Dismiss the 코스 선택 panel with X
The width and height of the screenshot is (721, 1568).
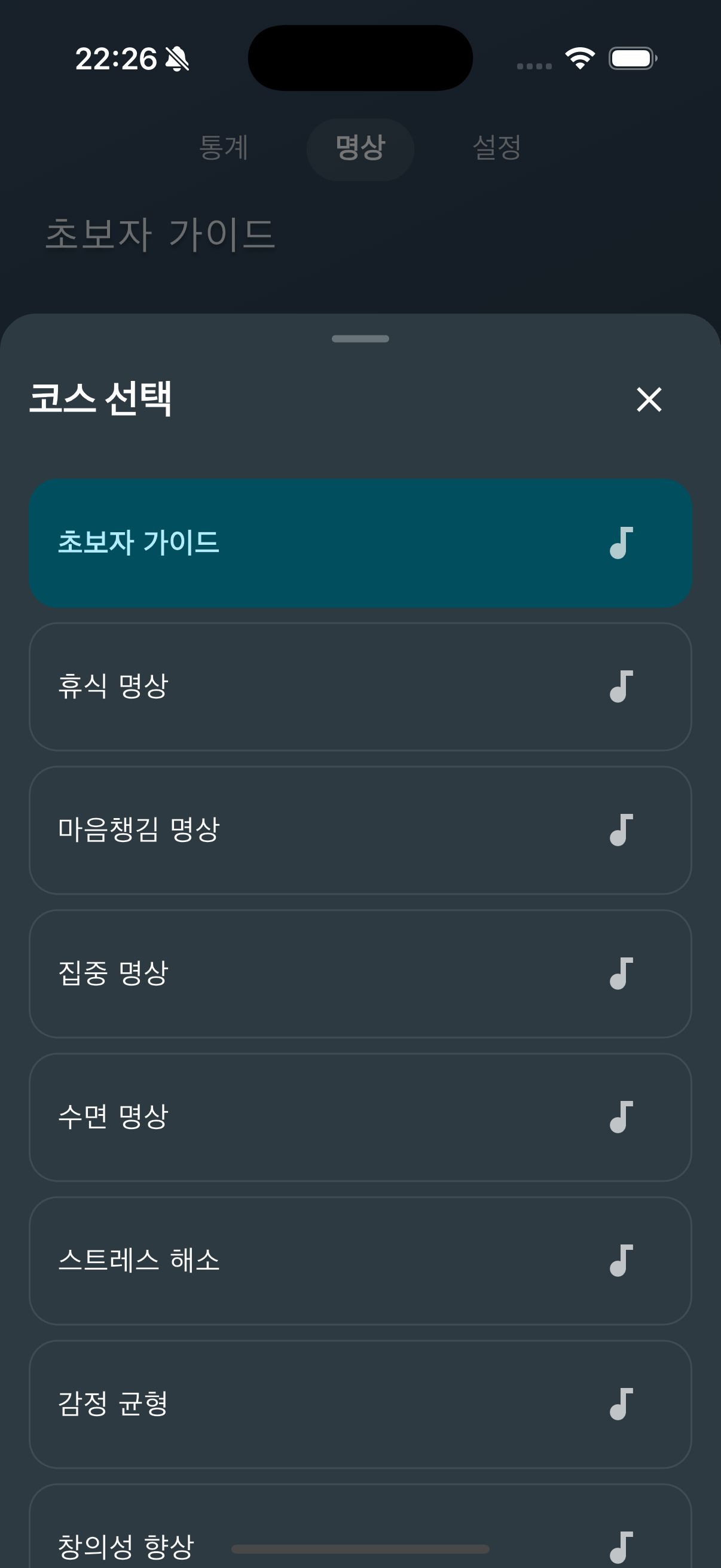coord(648,400)
